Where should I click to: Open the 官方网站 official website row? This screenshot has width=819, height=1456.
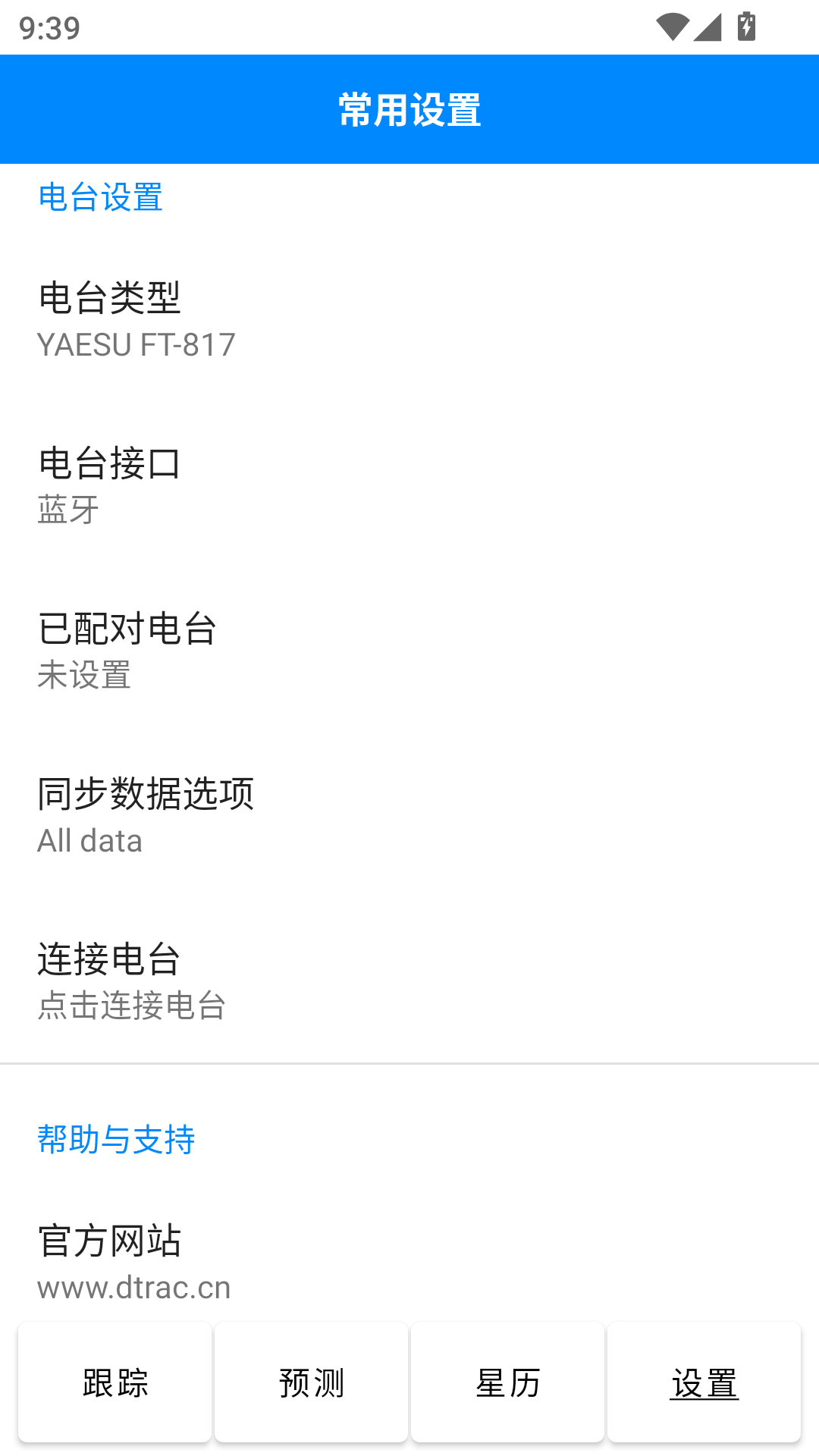[x=409, y=1261]
